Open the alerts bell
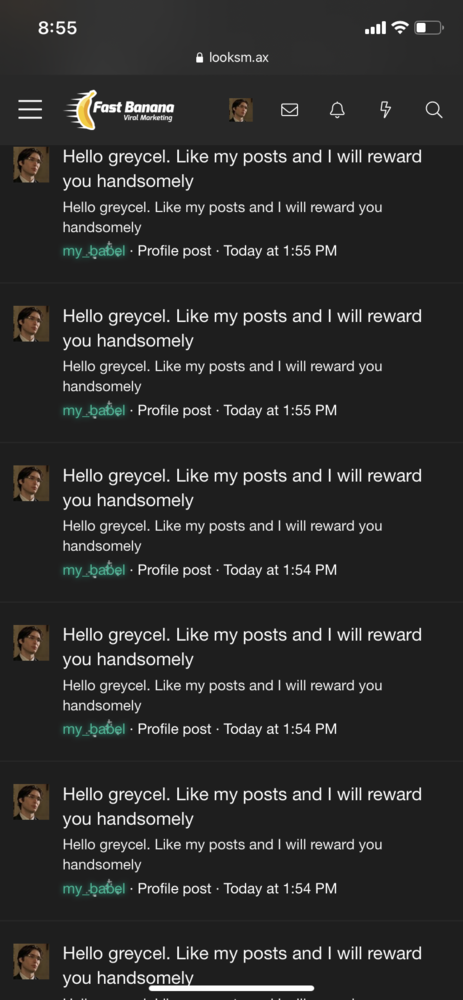Image resolution: width=463 pixels, height=1000 pixels. [337, 110]
